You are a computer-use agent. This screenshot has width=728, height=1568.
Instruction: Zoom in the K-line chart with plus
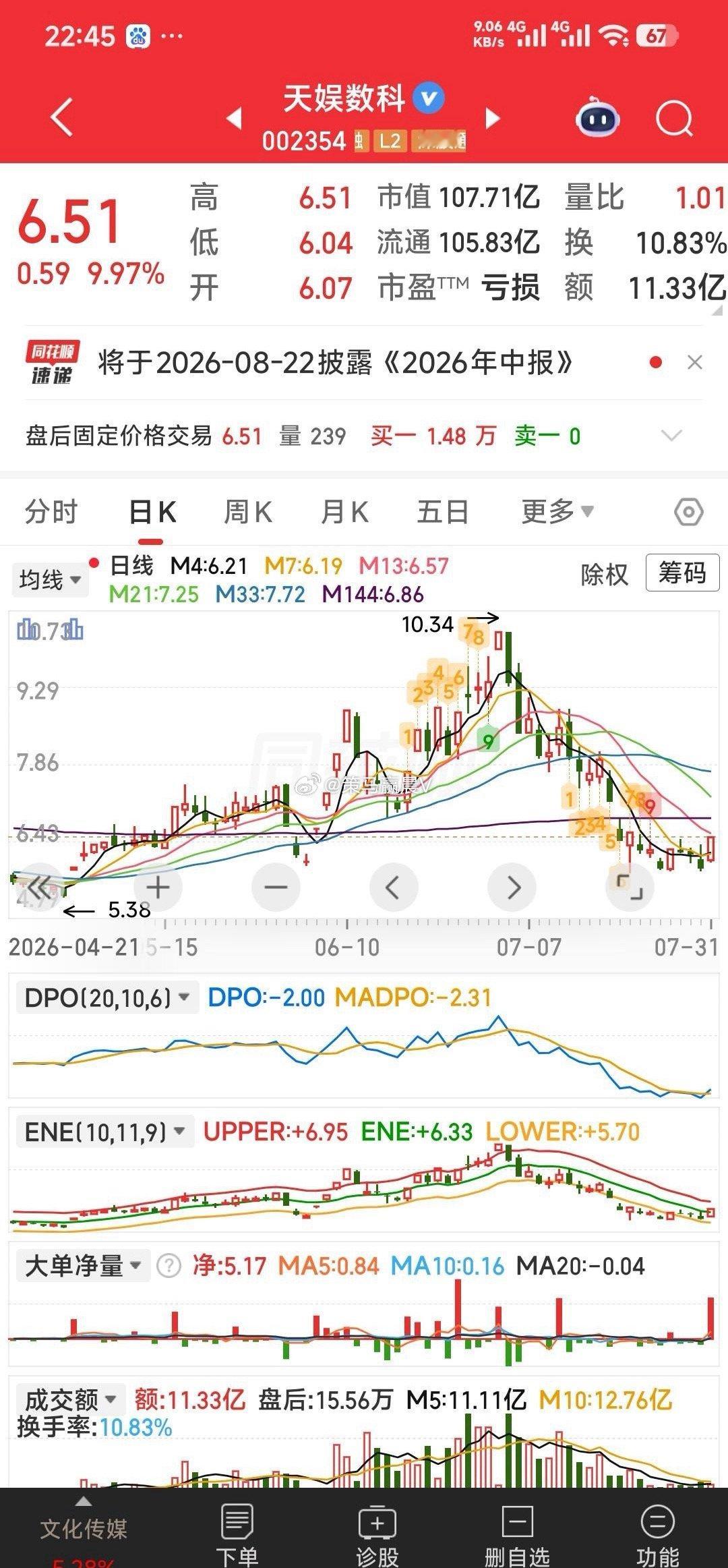(x=158, y=887)
